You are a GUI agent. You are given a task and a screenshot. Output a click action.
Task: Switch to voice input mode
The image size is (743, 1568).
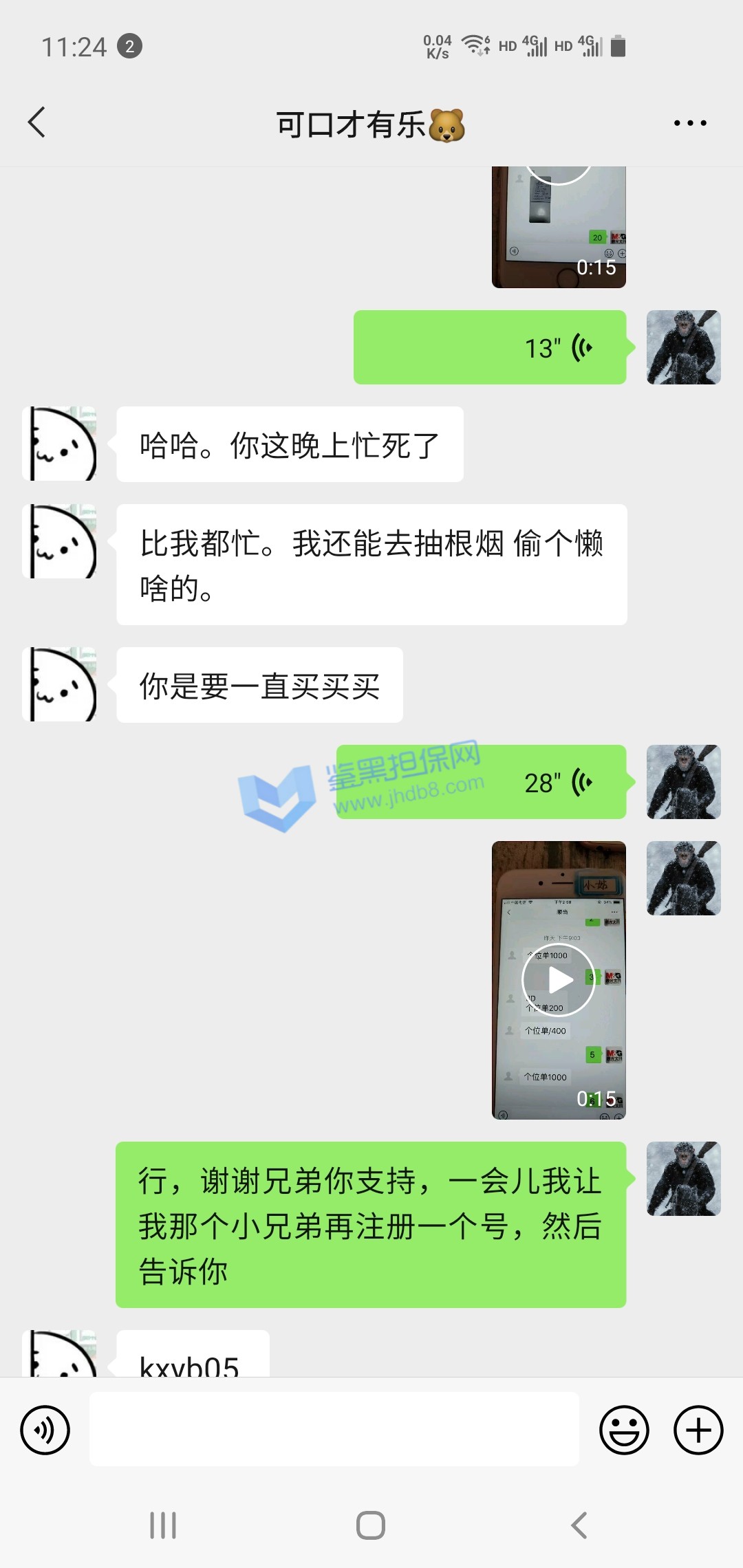coord(45,1430)
